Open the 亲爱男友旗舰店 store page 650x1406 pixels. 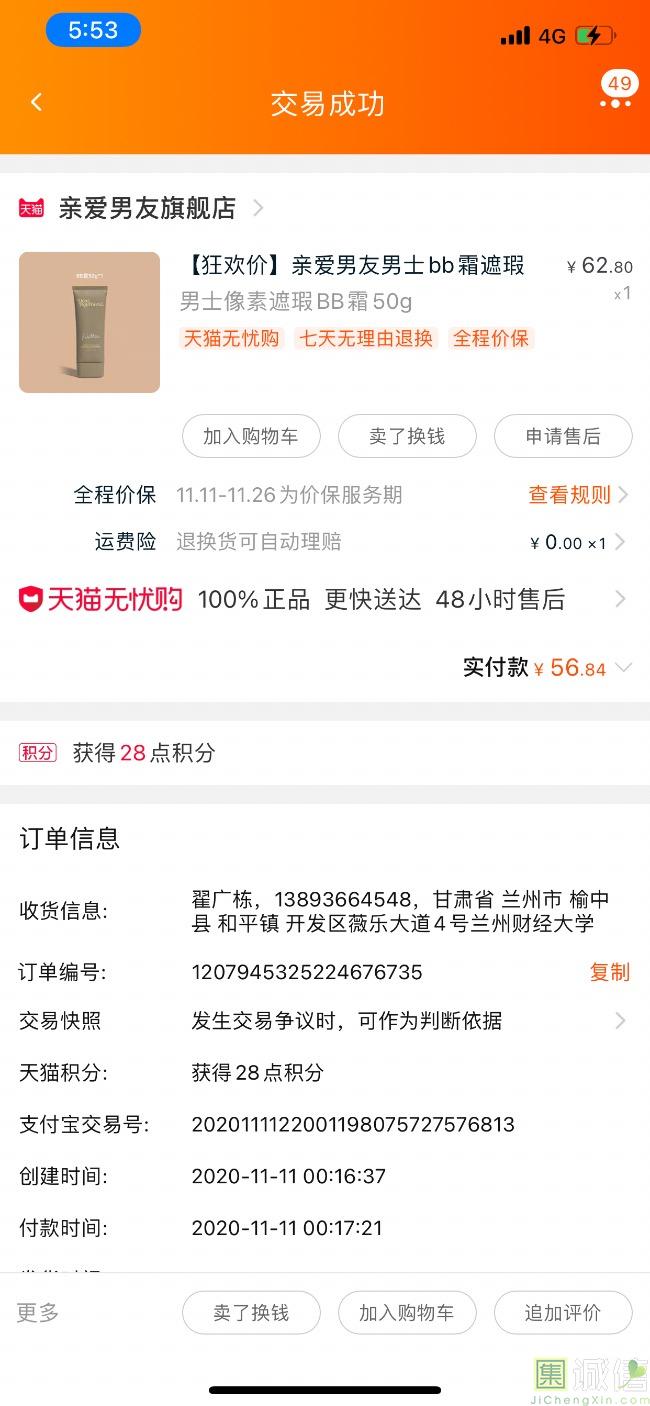(147, 208)
